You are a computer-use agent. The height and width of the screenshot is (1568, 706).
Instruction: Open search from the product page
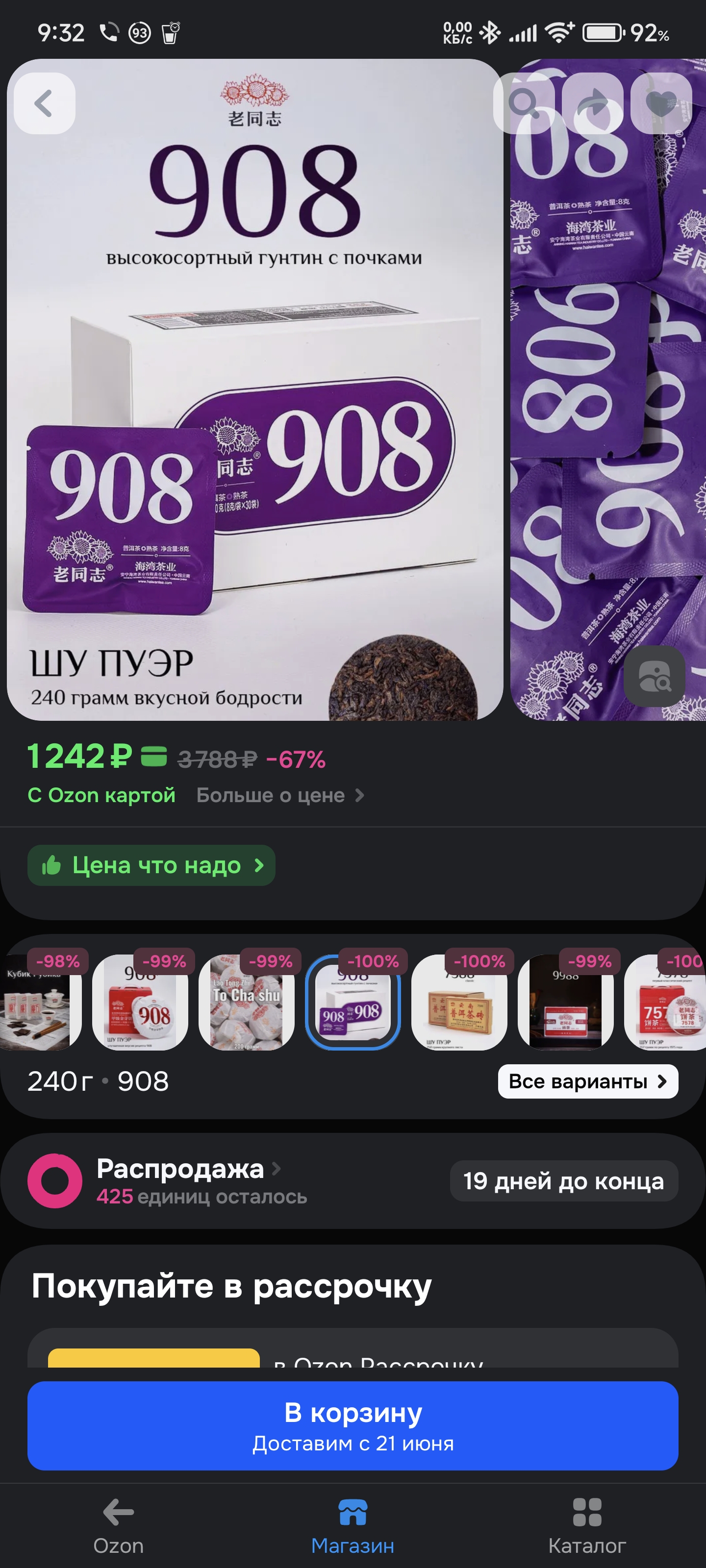coord(524,103)
